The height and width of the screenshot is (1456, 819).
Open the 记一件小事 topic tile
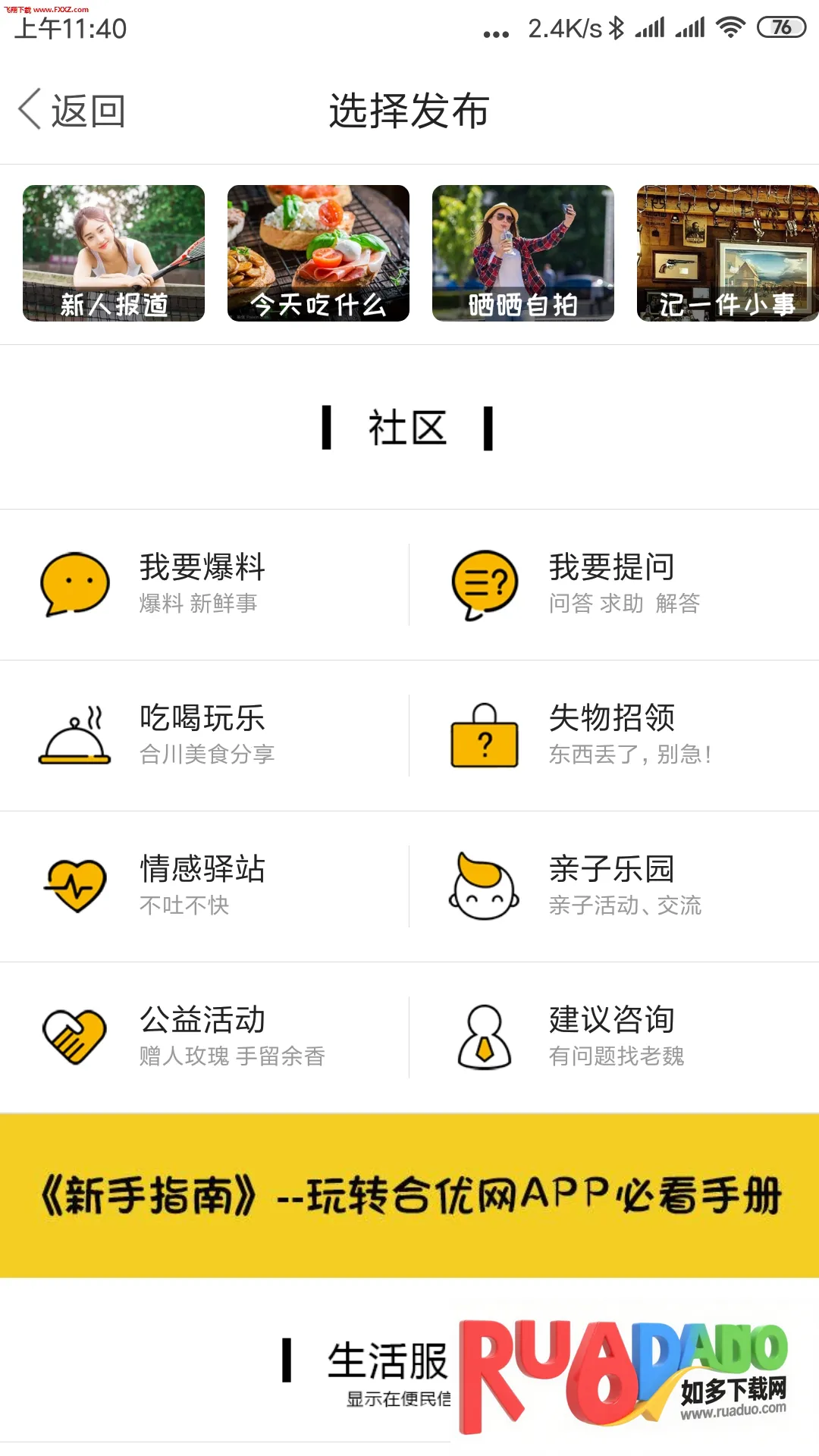pos(727,253)
